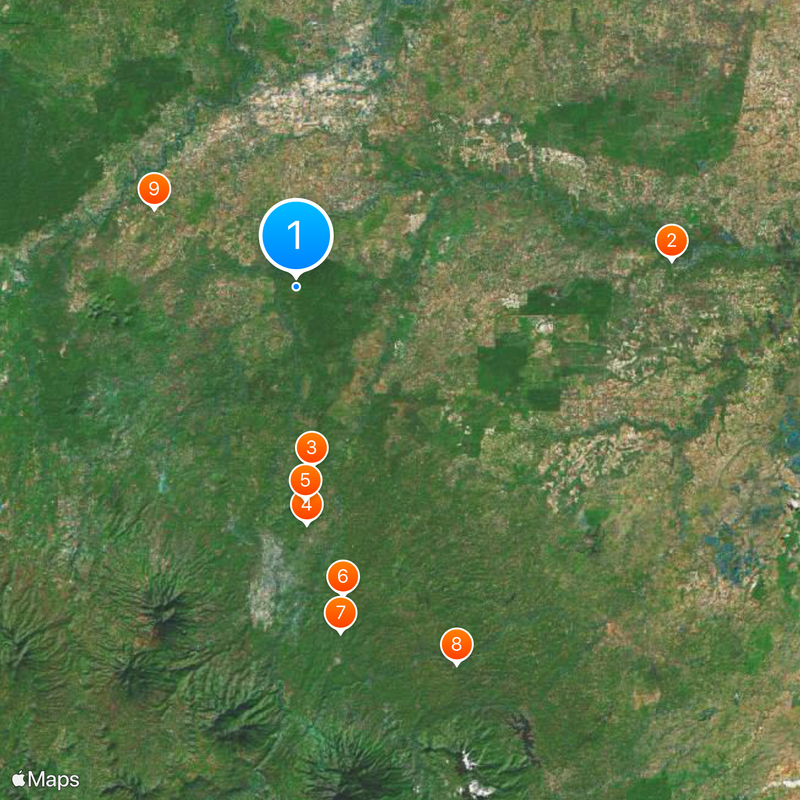Tap map pin number 2
The image size is (800, 800).
click(671, 240)
